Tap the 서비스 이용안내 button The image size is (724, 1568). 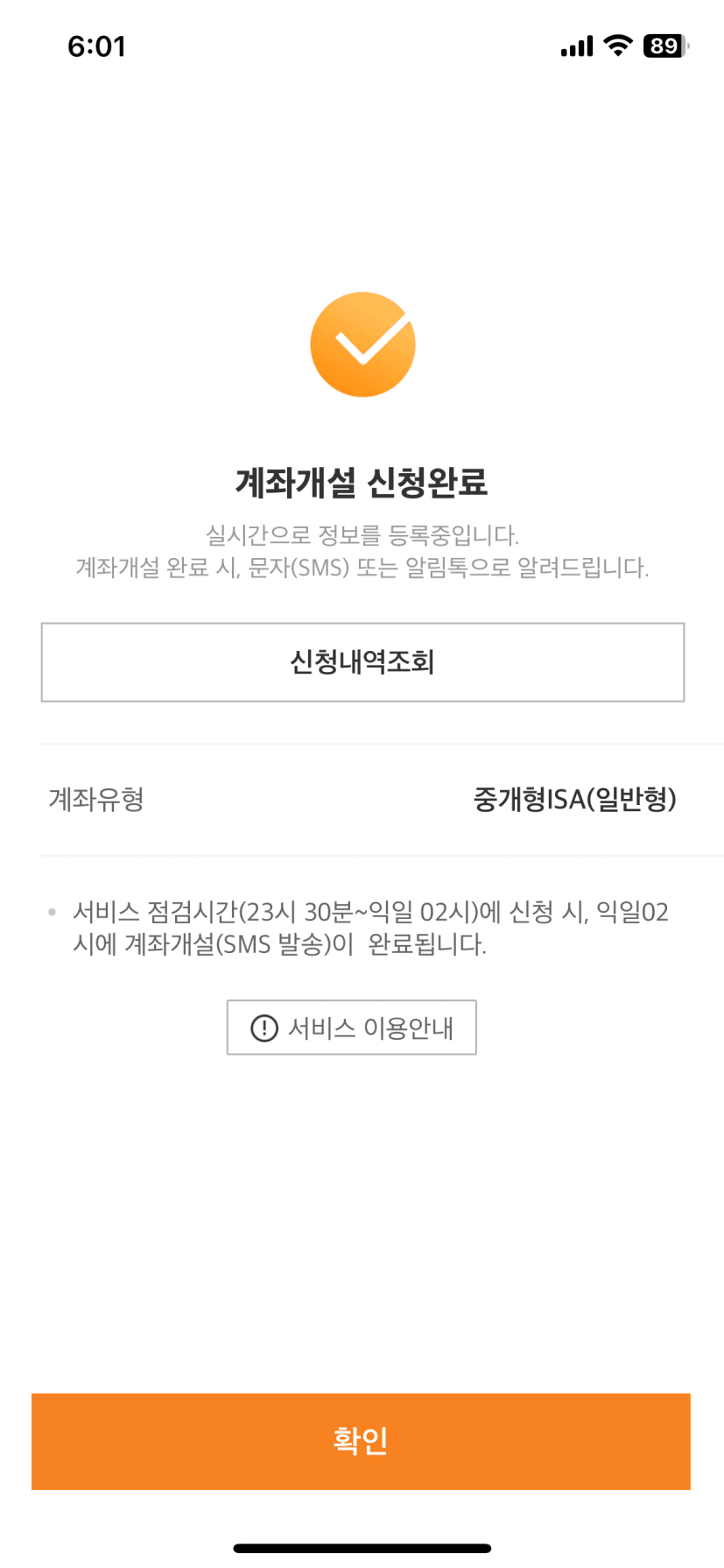tap(351, 1028)
